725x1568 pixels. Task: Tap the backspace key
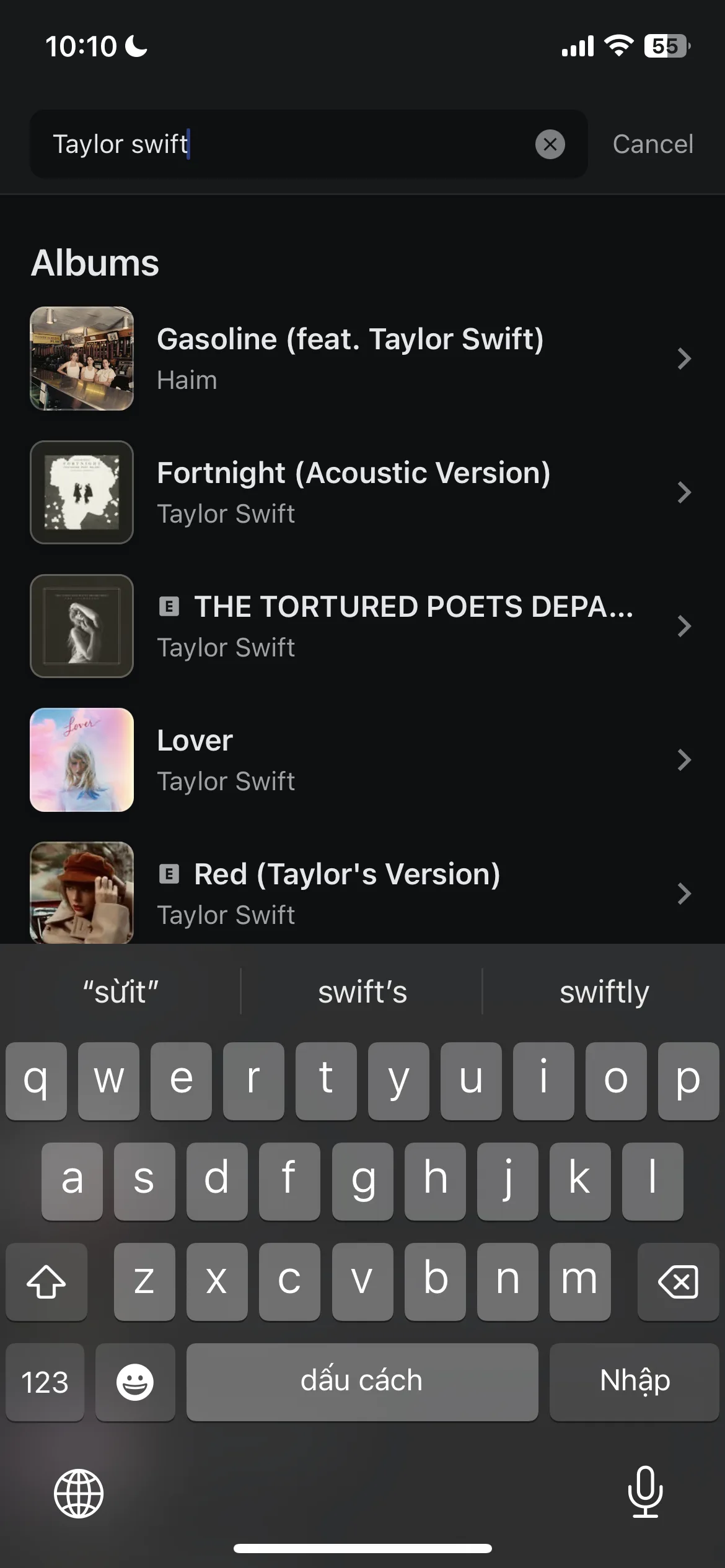coord(678,1281)
